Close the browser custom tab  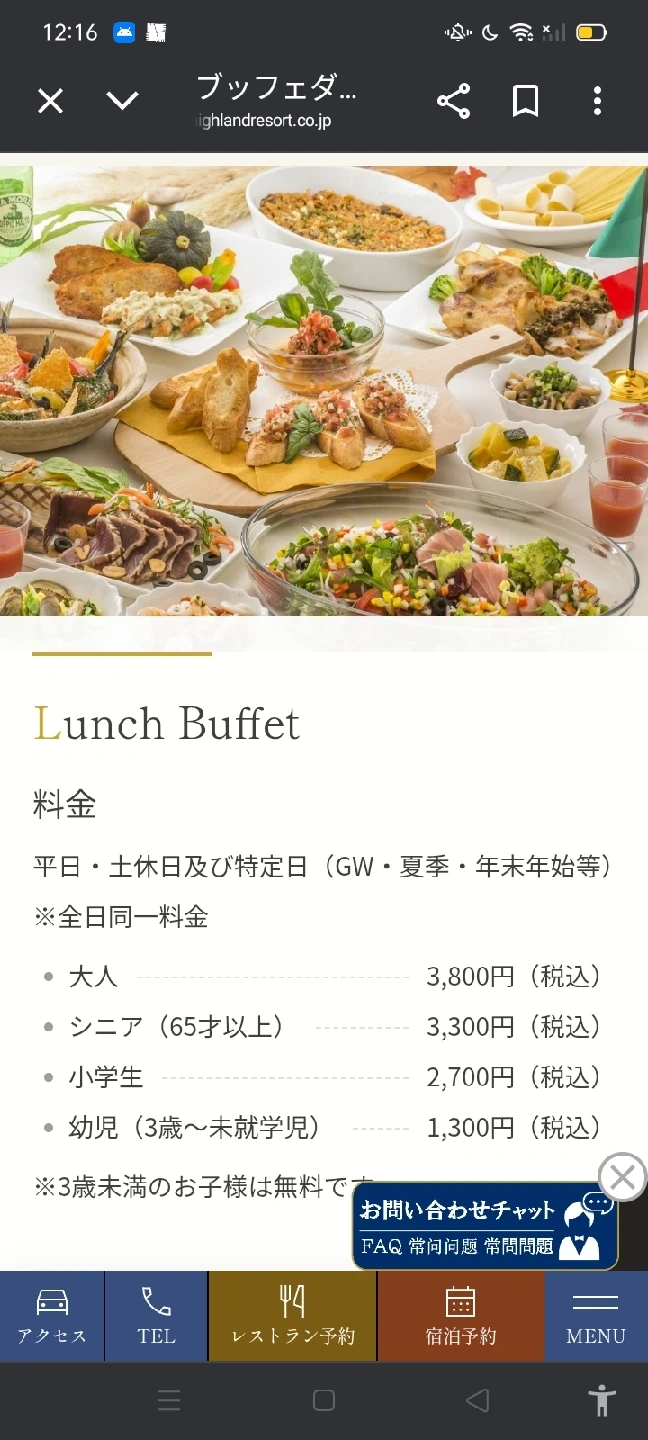click(x=50, y=100)
